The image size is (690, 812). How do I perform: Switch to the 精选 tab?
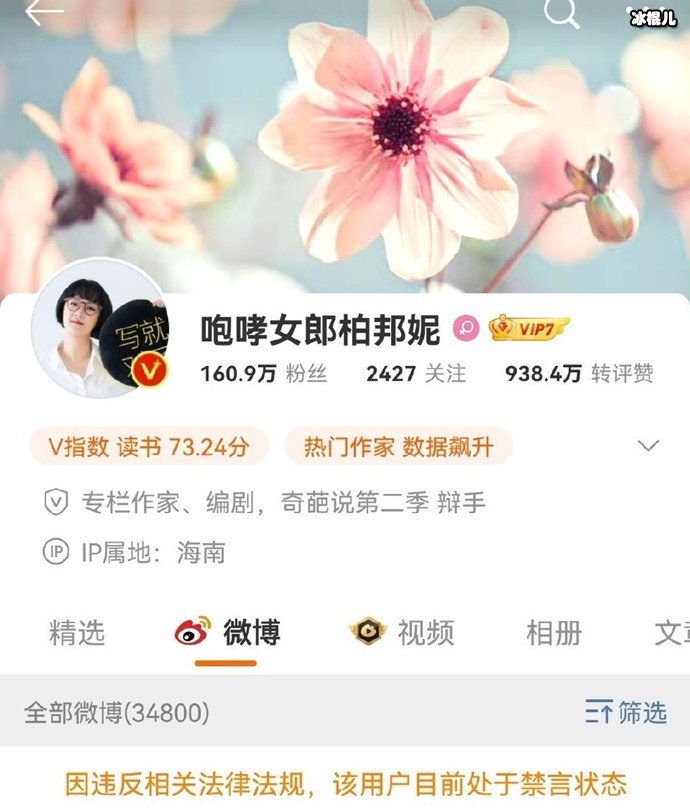click(x=77, y=632)
